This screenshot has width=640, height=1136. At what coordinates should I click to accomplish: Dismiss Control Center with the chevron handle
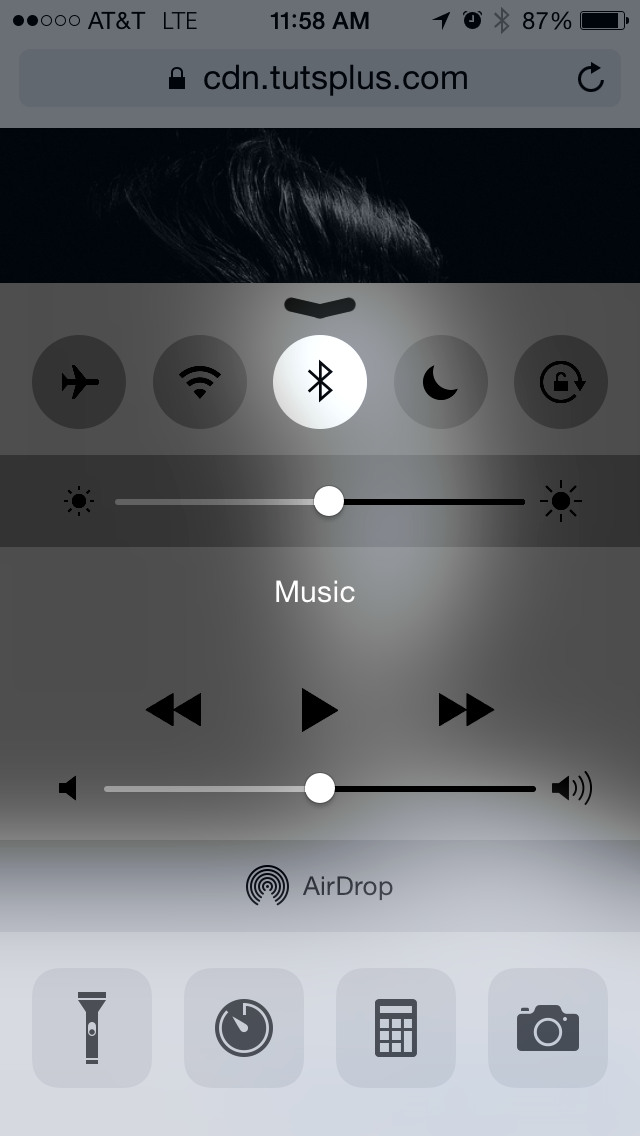point(320,306)
